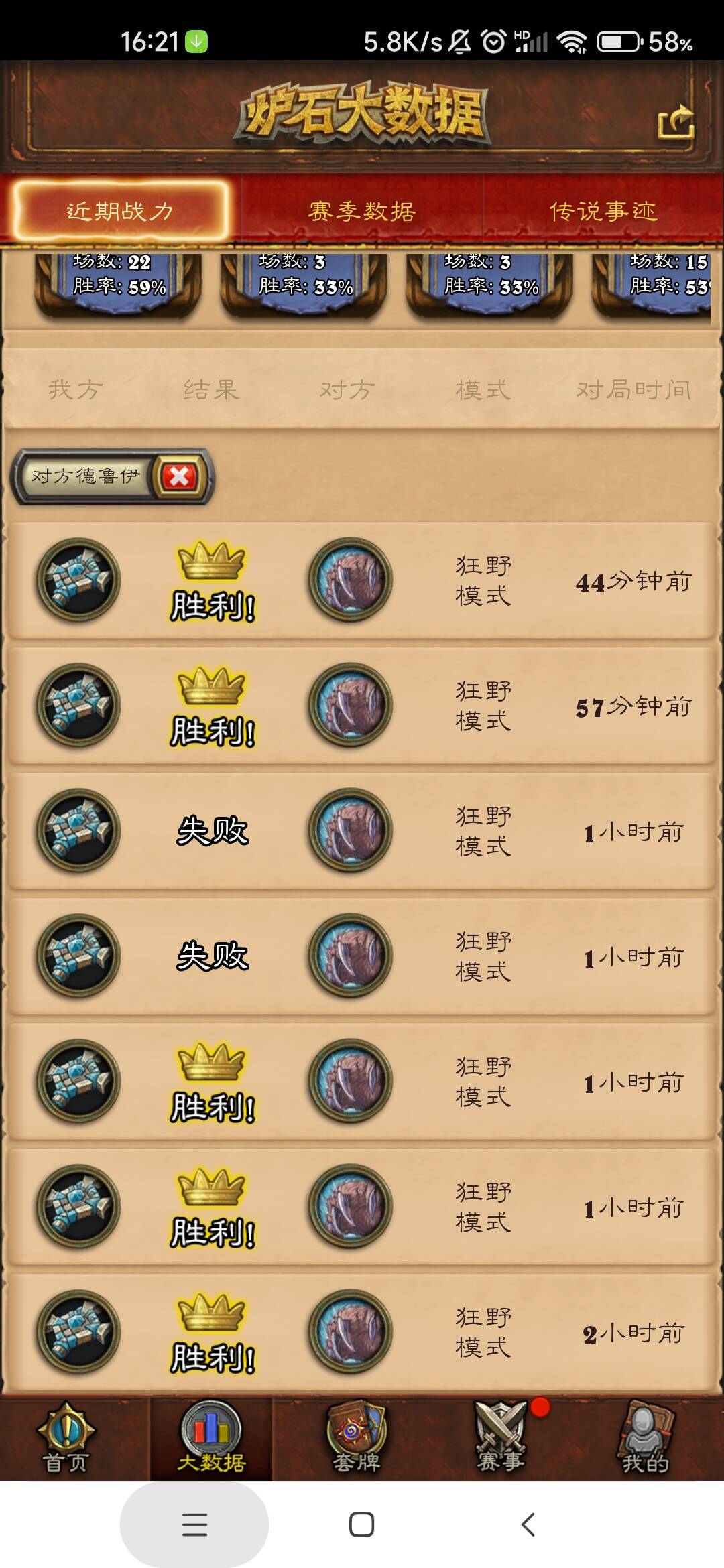
Task: Select the 大数据 tab
Action: (x=211, y=1439)
